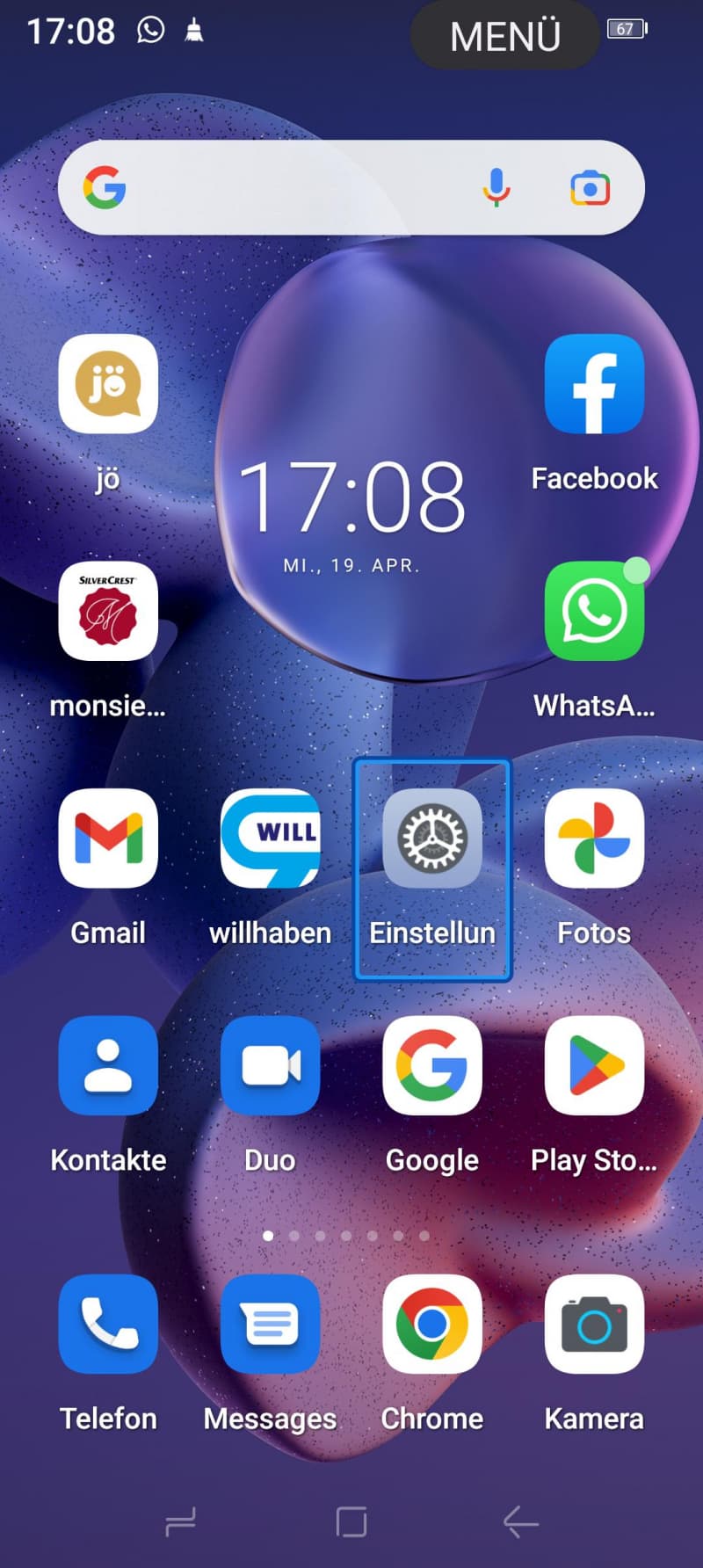Launch Duo video calling

click(x=271, y=1065)
